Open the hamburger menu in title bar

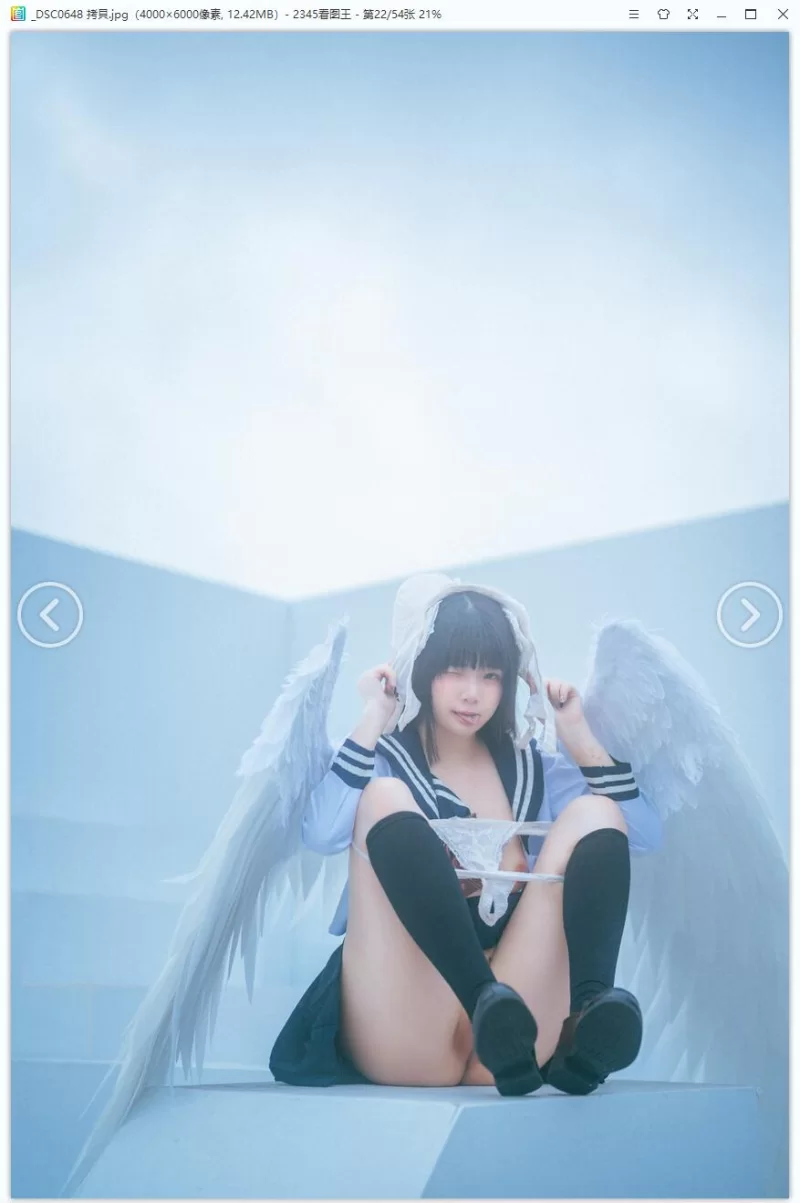(x=634, y=14)
